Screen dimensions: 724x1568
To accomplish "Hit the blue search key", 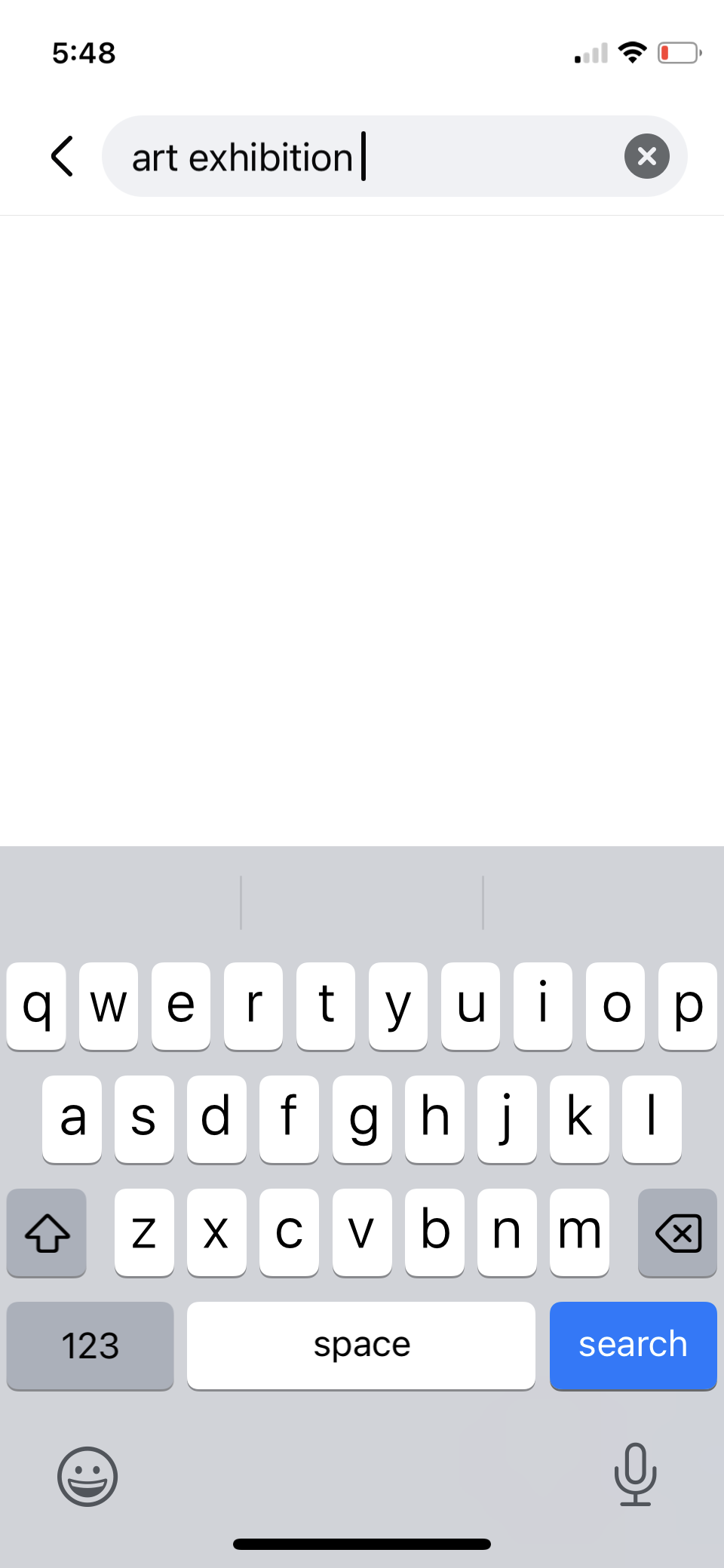I will [x=633, y=1345].
